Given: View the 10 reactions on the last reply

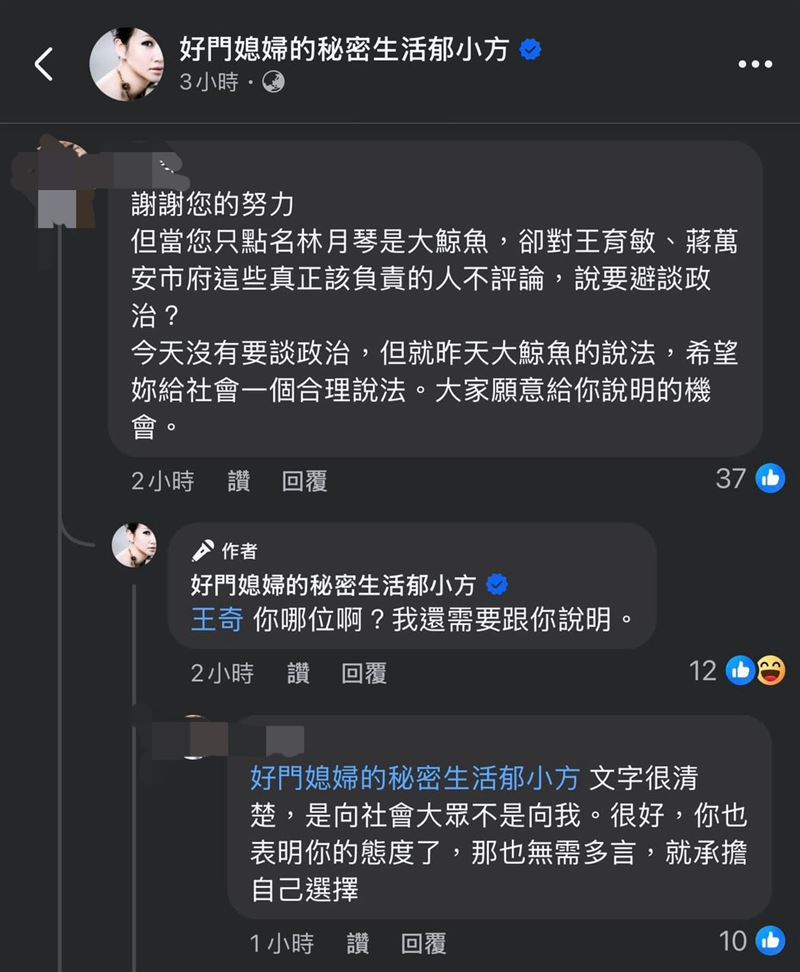Looking at the screenshot, I should coord(750,940).
